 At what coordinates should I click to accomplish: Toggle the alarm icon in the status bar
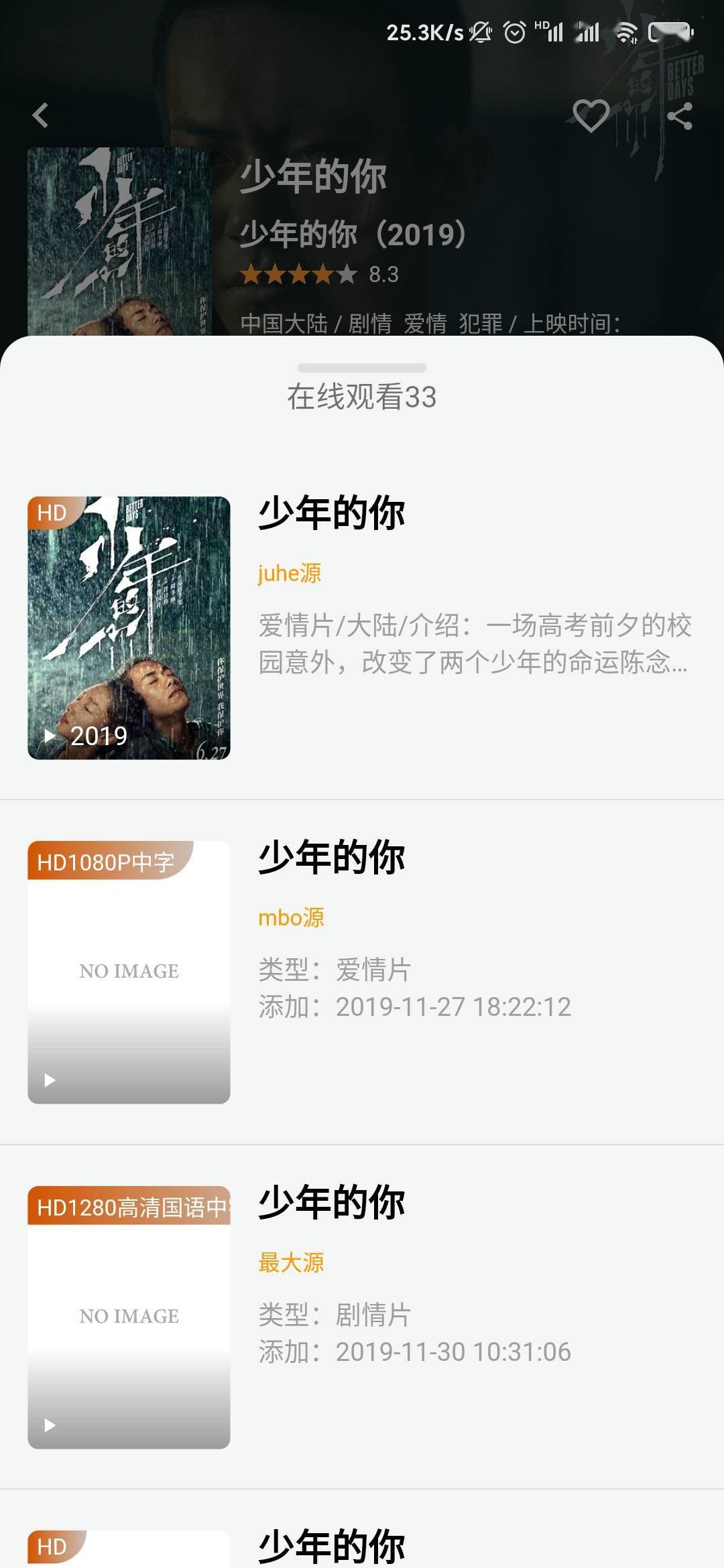514,31
